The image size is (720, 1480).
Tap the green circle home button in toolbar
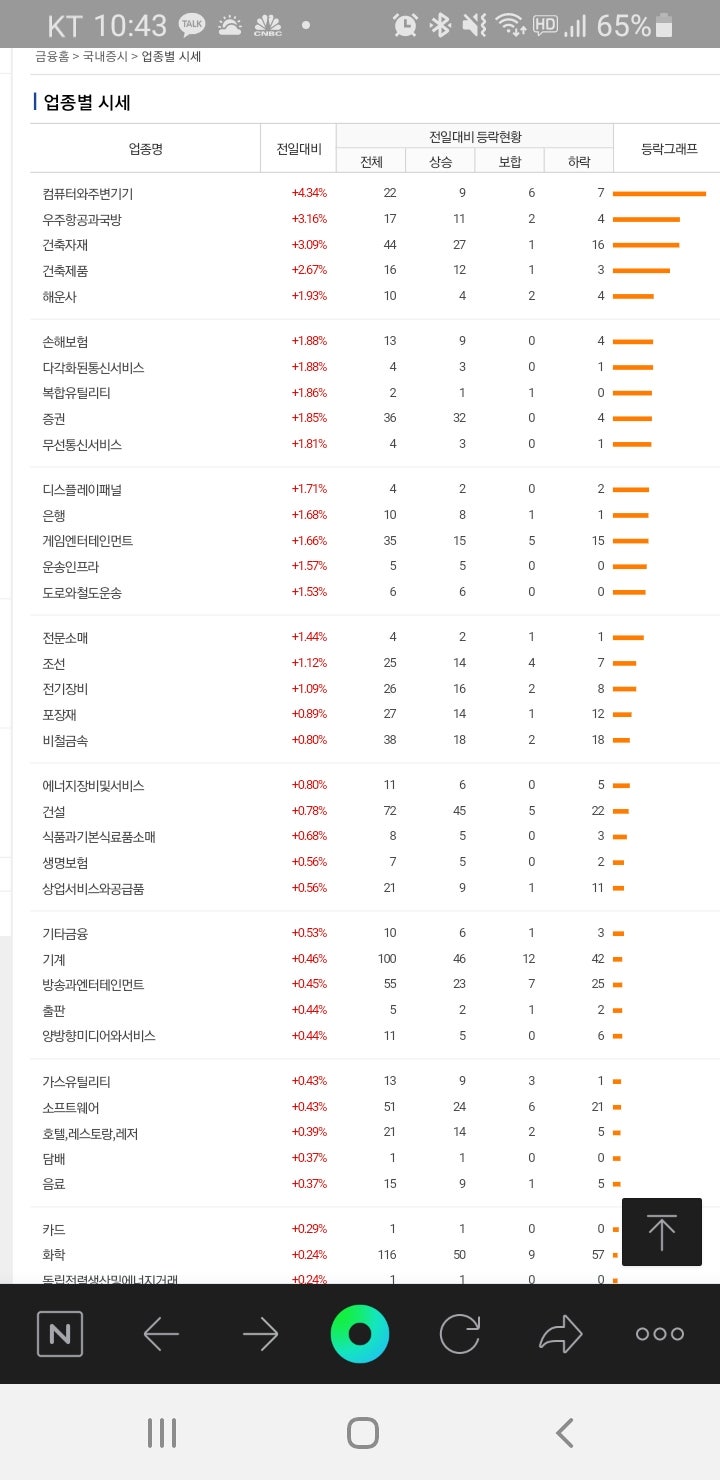tap(360, 1332)
